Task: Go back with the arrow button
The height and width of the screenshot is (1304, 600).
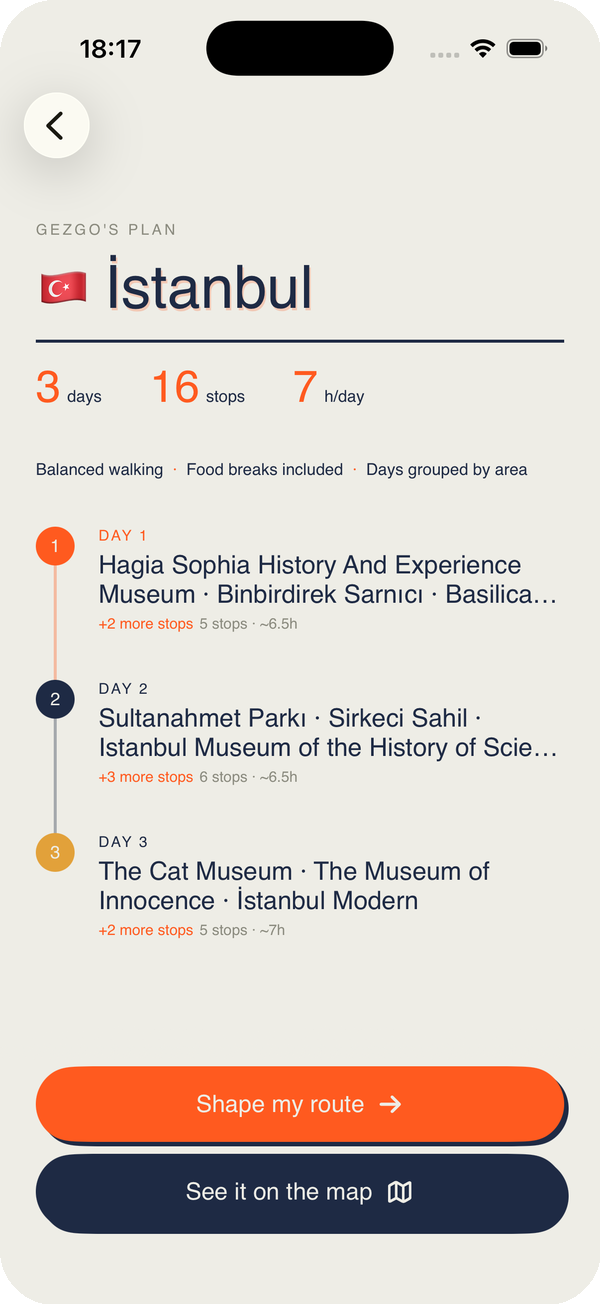Action: (56, 125)
